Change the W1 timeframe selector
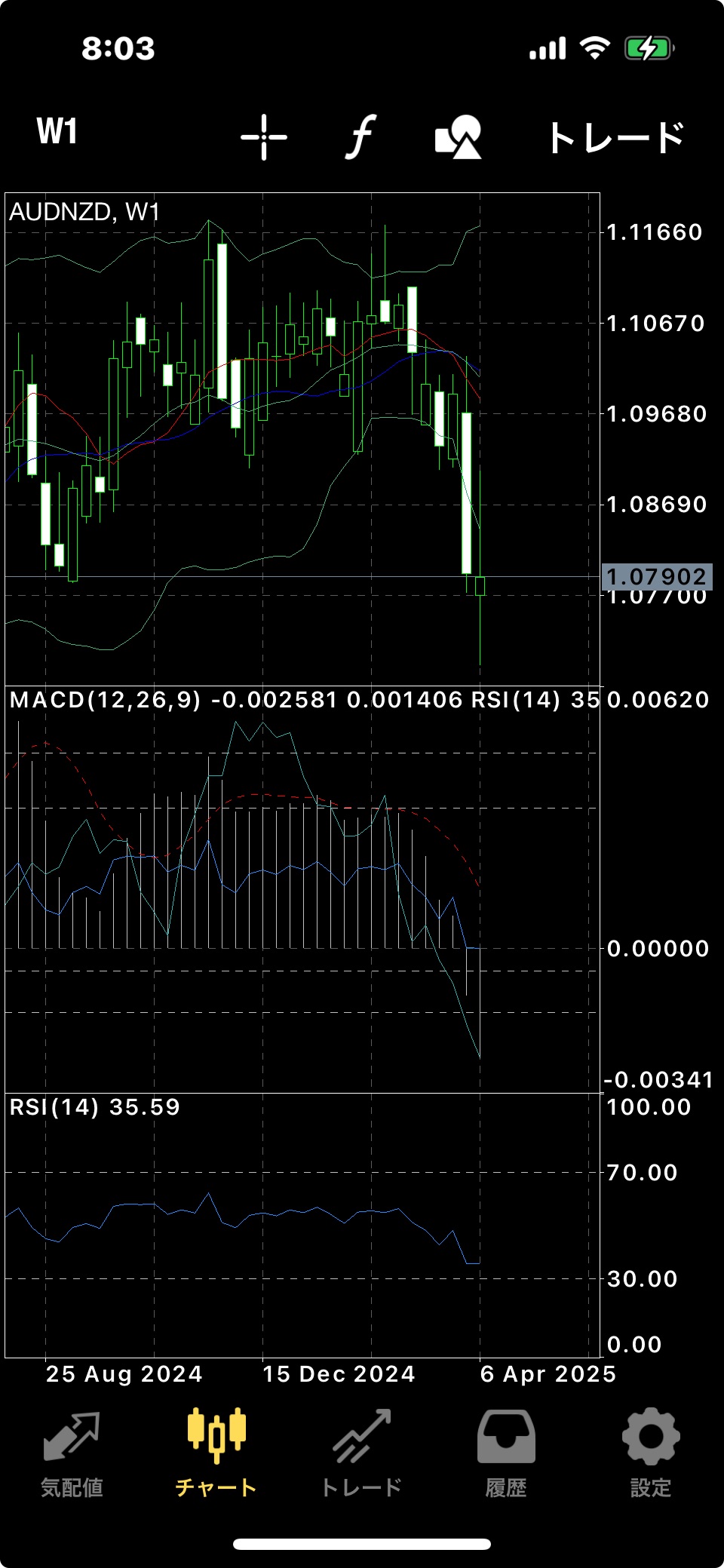Viewport: 724px width, 1568px height. pos(57,132)
